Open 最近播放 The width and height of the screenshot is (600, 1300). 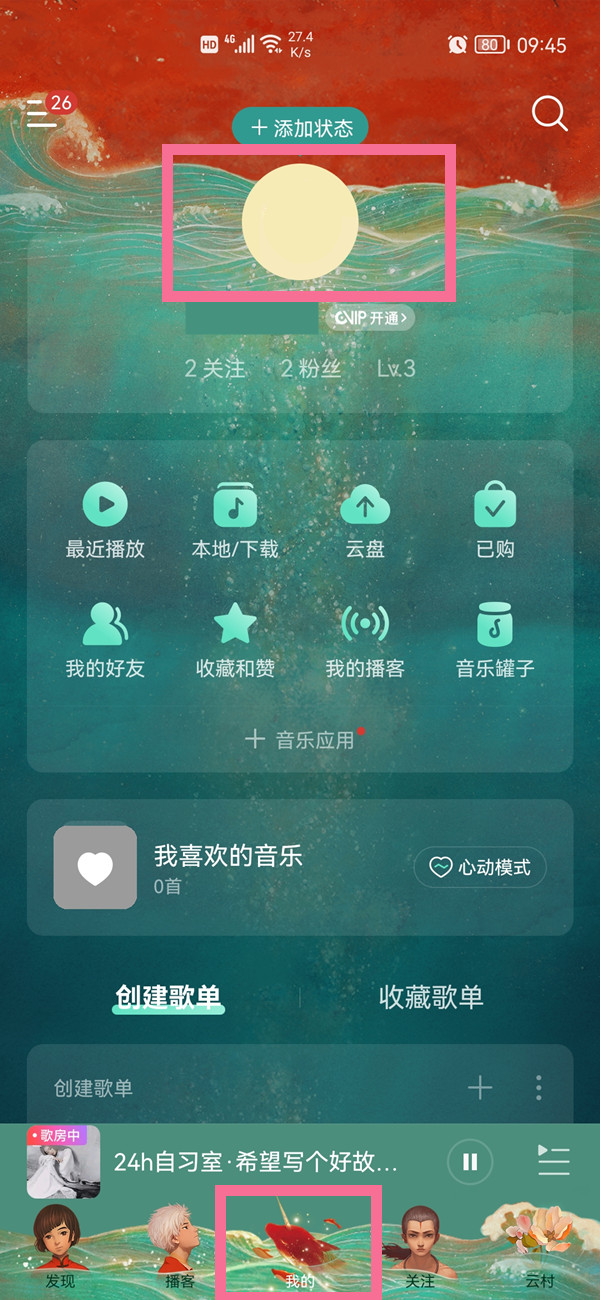(105, 521)
